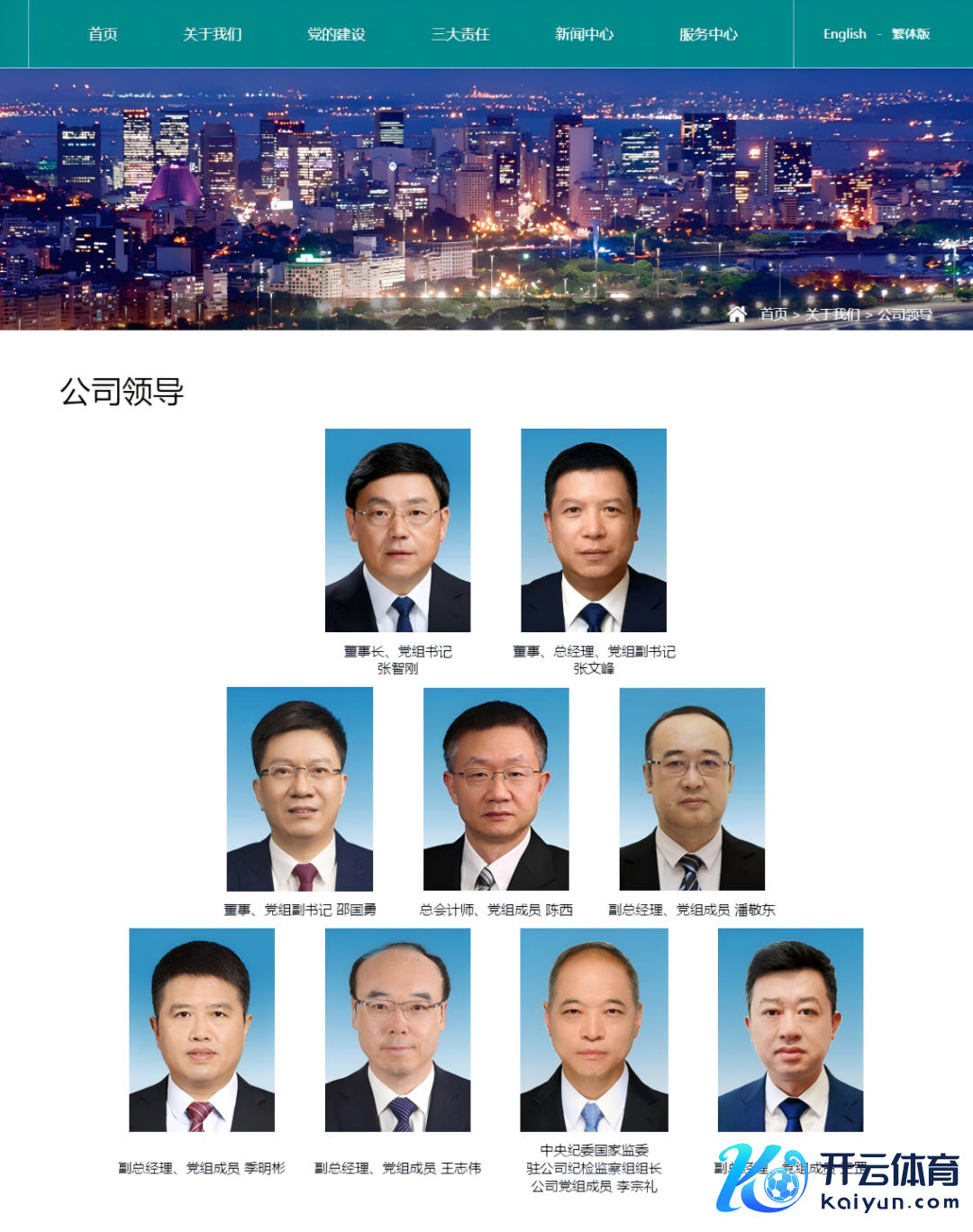The image size is (973, 1232).
Task: Tap the home icon in the breadcrumb
Action: coord(737,313)
